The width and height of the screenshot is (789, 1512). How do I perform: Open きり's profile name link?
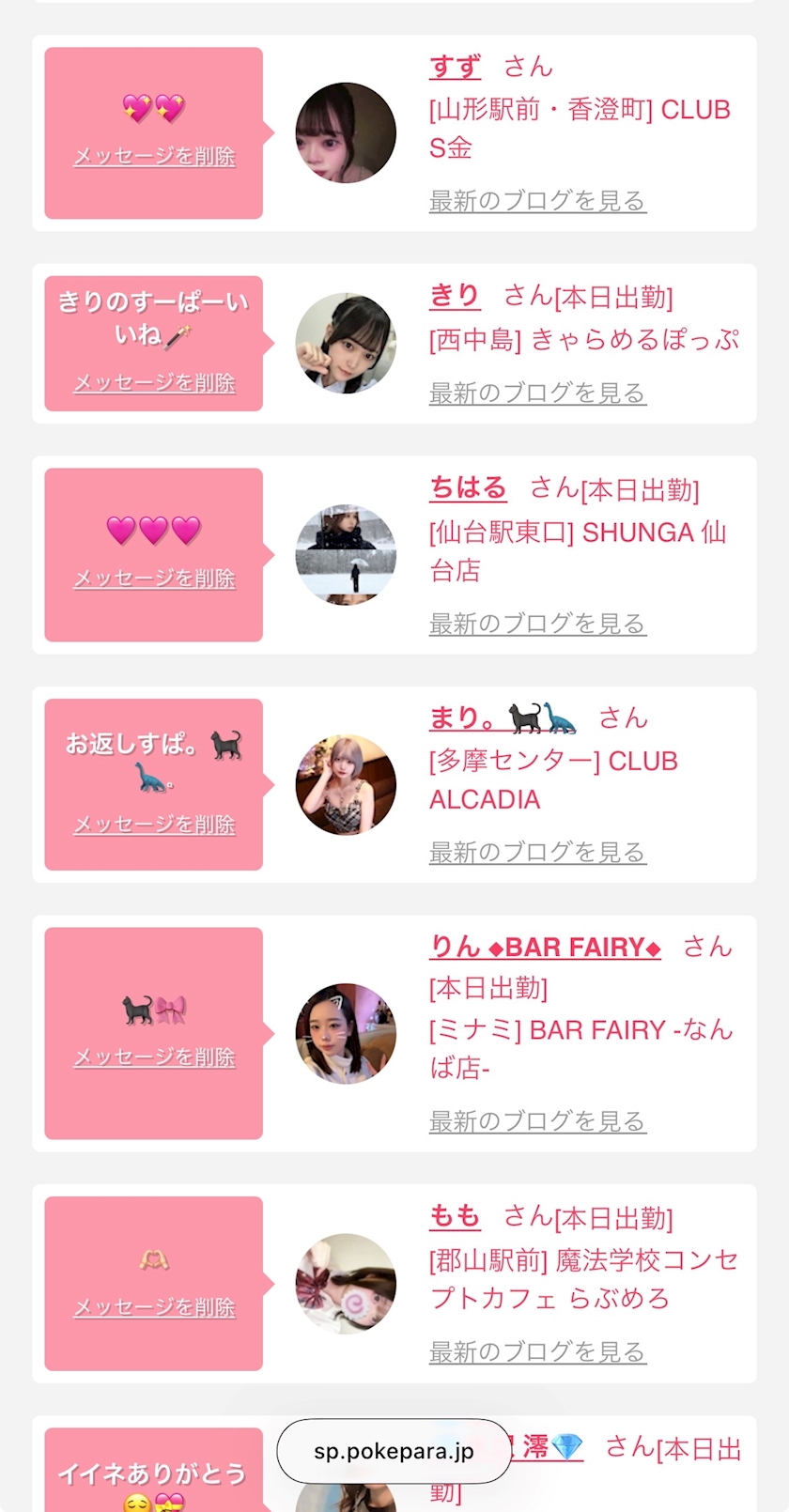click(455, 296)
